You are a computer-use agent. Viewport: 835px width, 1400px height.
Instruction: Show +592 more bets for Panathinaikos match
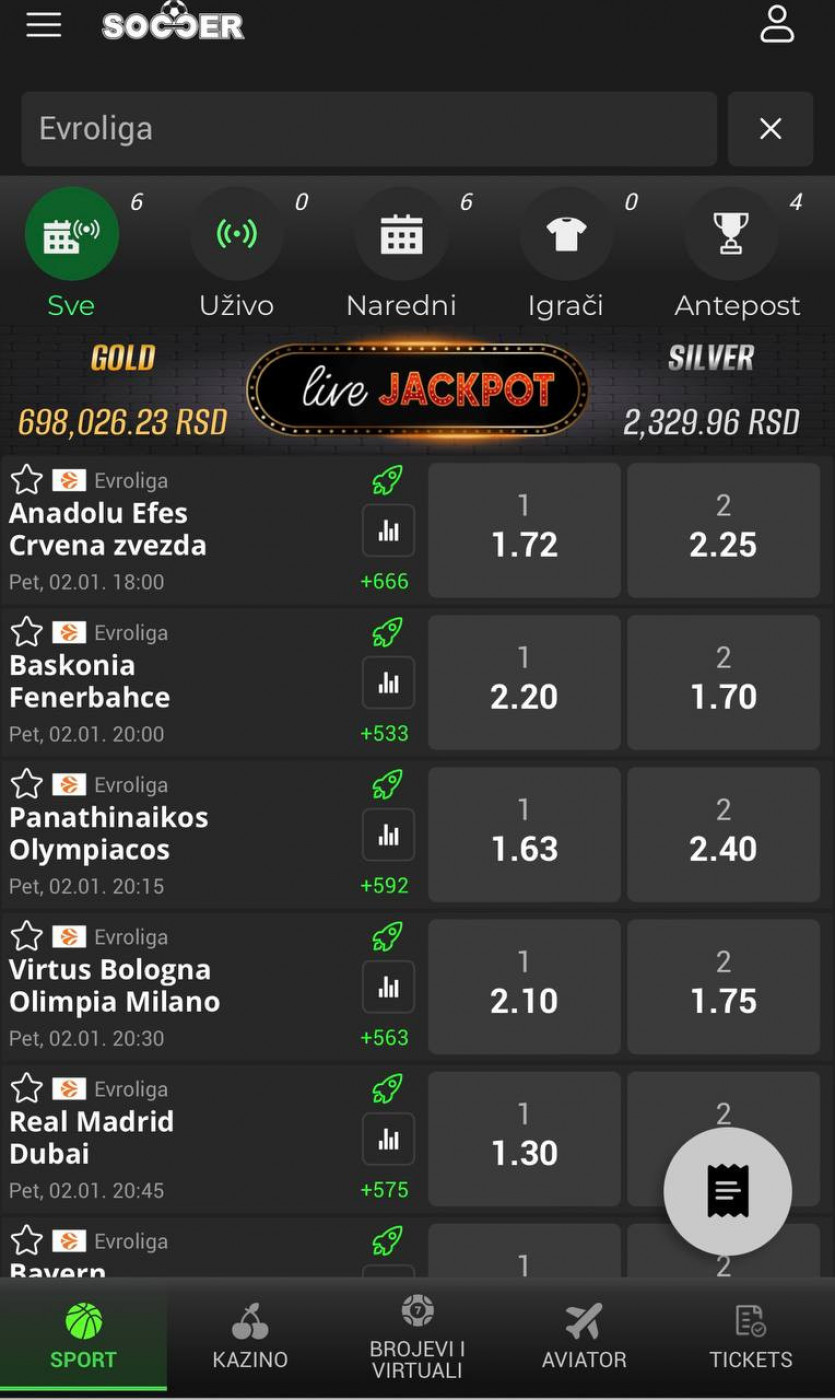[x=385, y=885]
